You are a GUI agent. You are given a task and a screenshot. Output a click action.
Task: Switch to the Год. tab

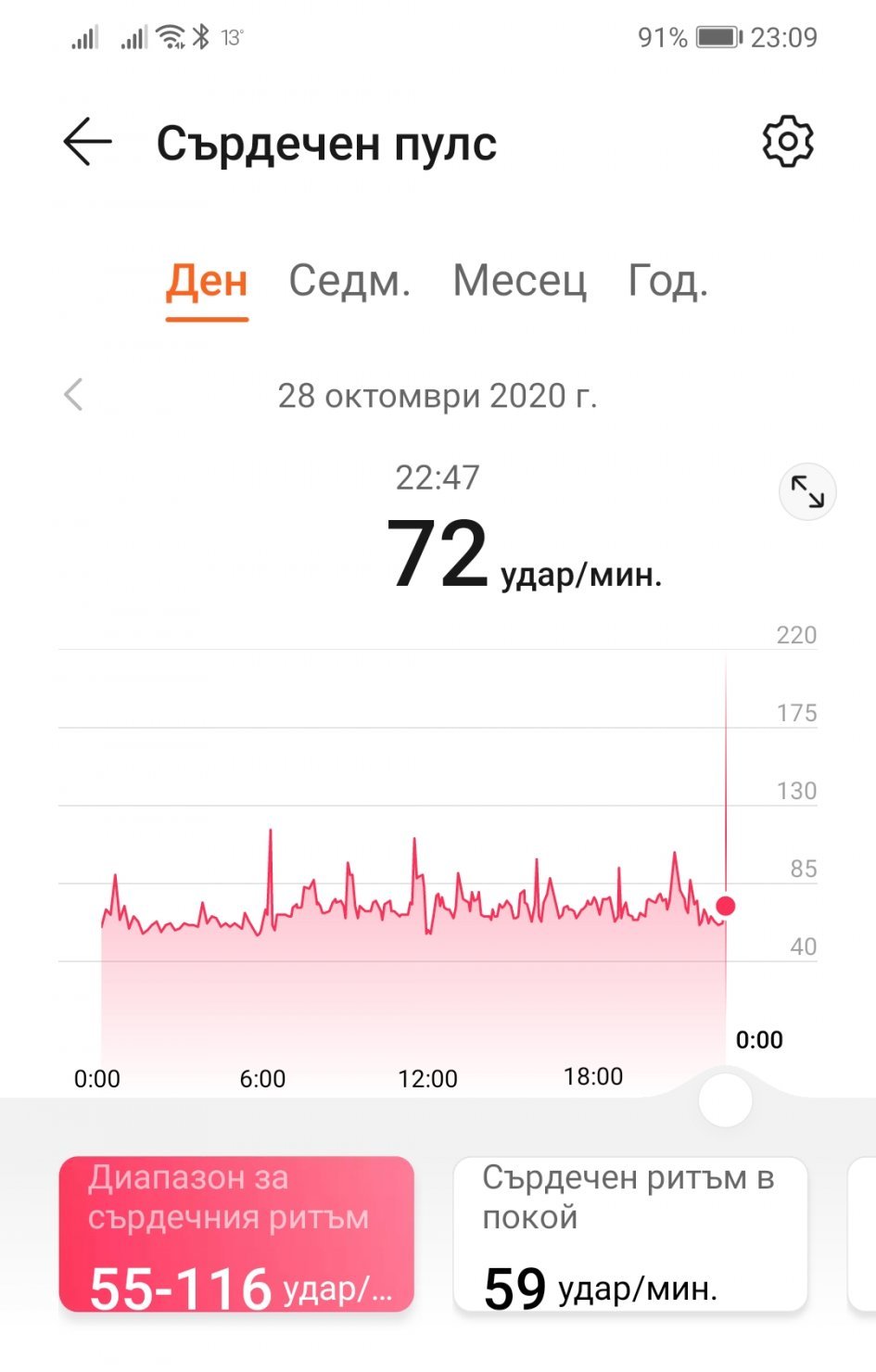[x=667, y=281]
